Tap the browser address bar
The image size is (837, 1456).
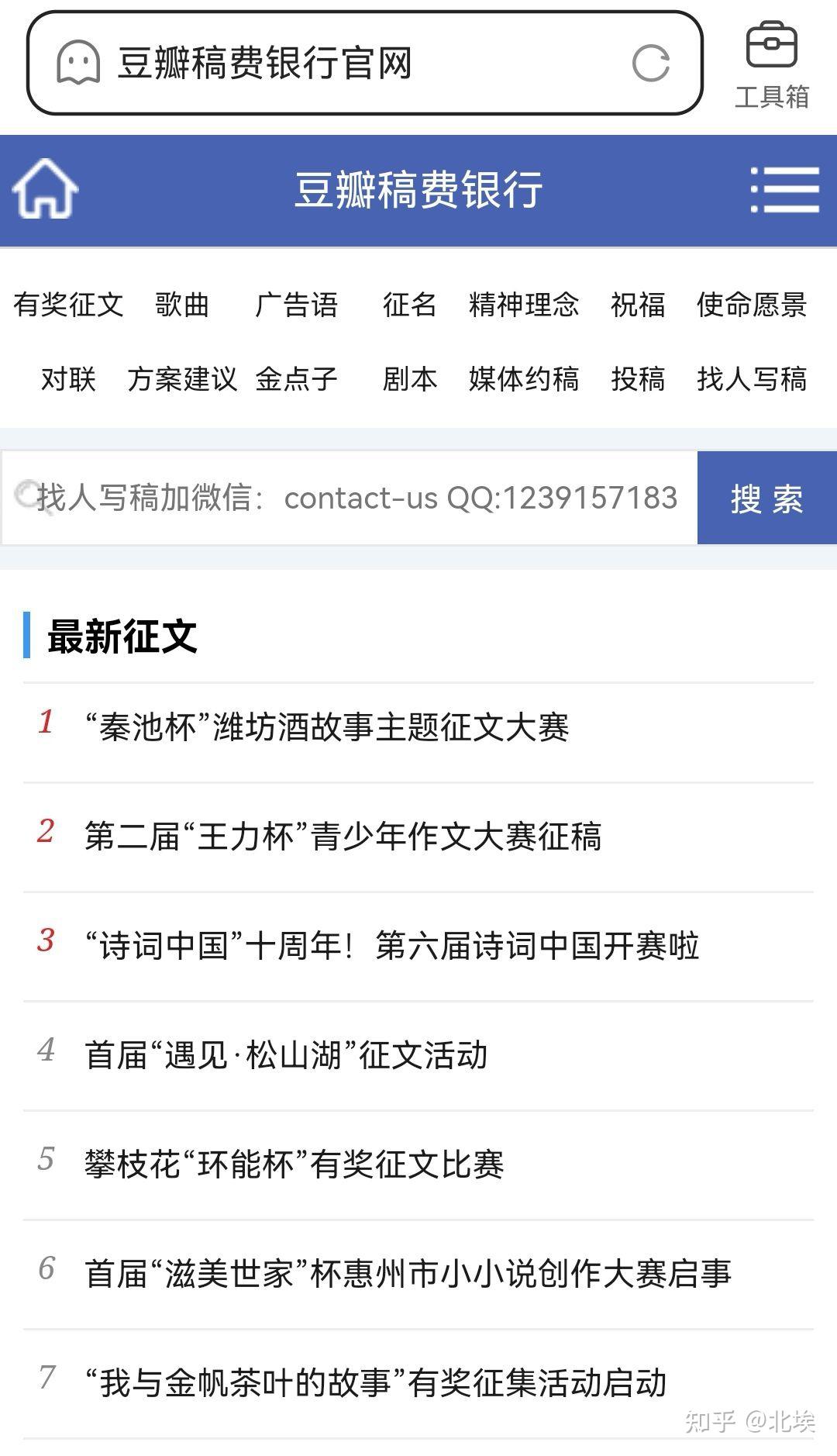tap(364, 64)
